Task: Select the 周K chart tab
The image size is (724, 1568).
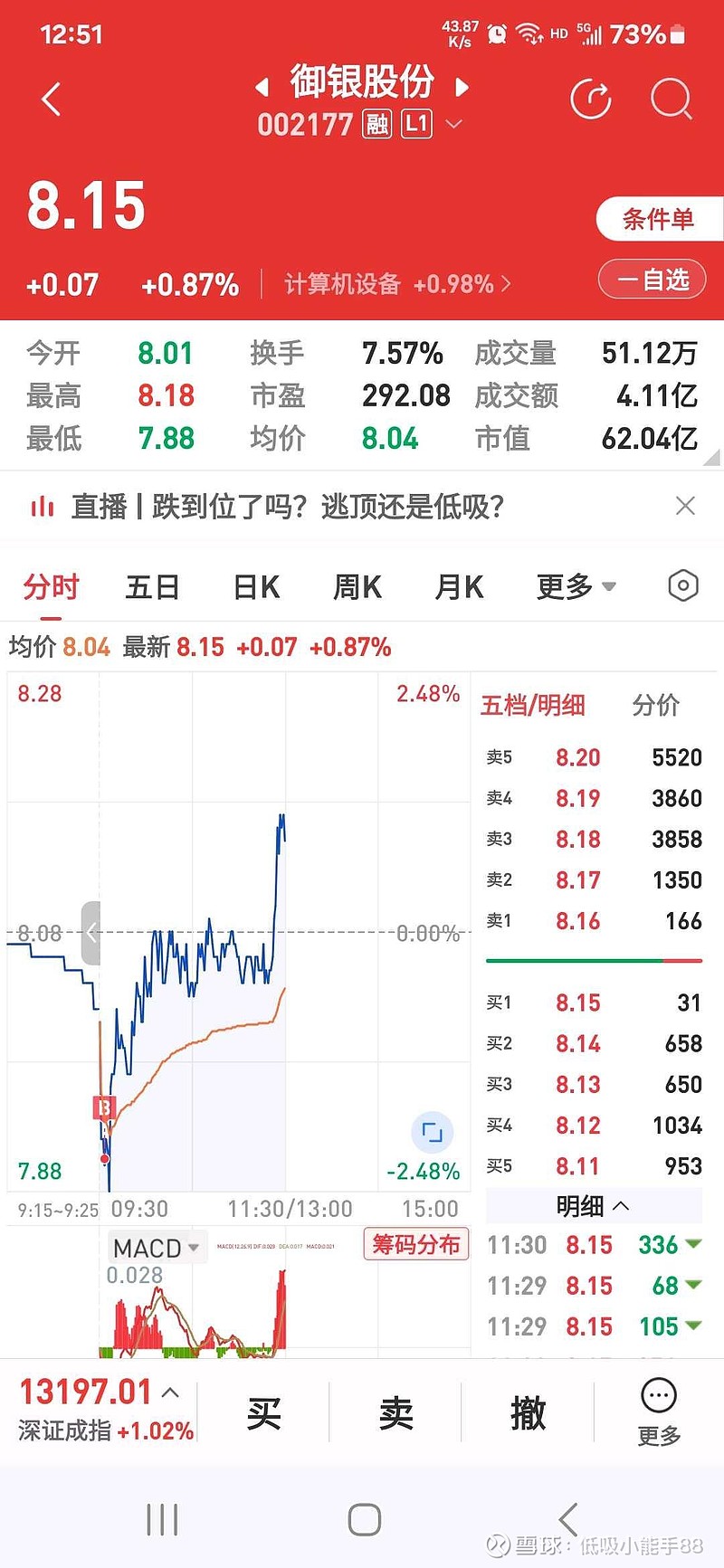Action: tap(357, 587)
